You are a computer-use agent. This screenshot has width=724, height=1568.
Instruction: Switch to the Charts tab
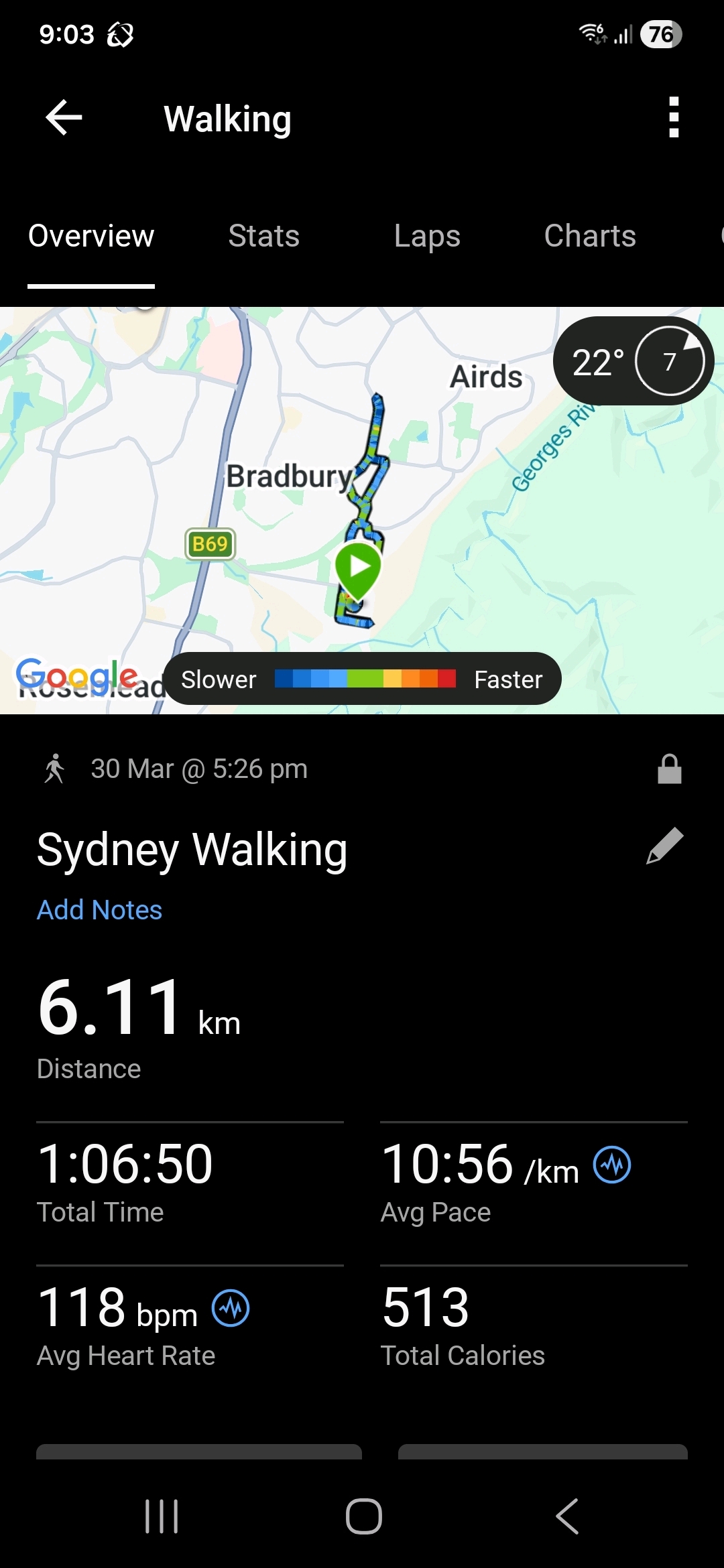pyautogui.click(x=590, y=236)
